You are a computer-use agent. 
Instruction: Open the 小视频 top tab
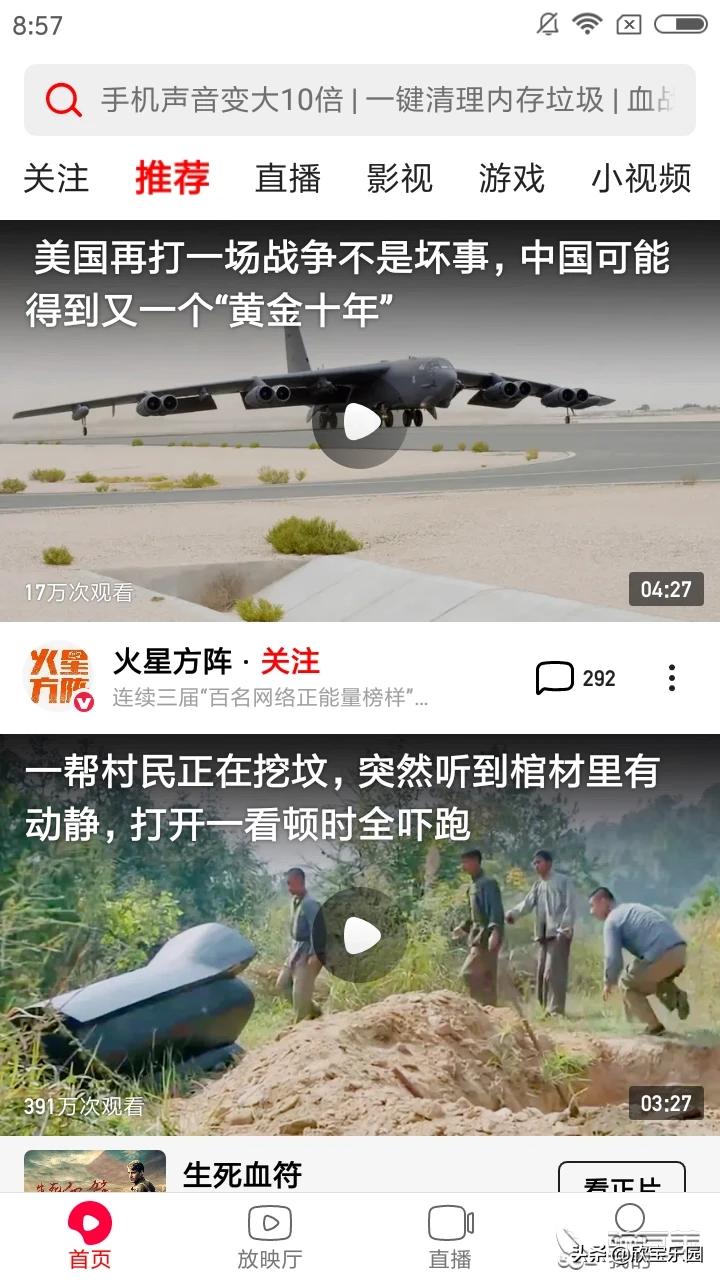coord(641,179)
